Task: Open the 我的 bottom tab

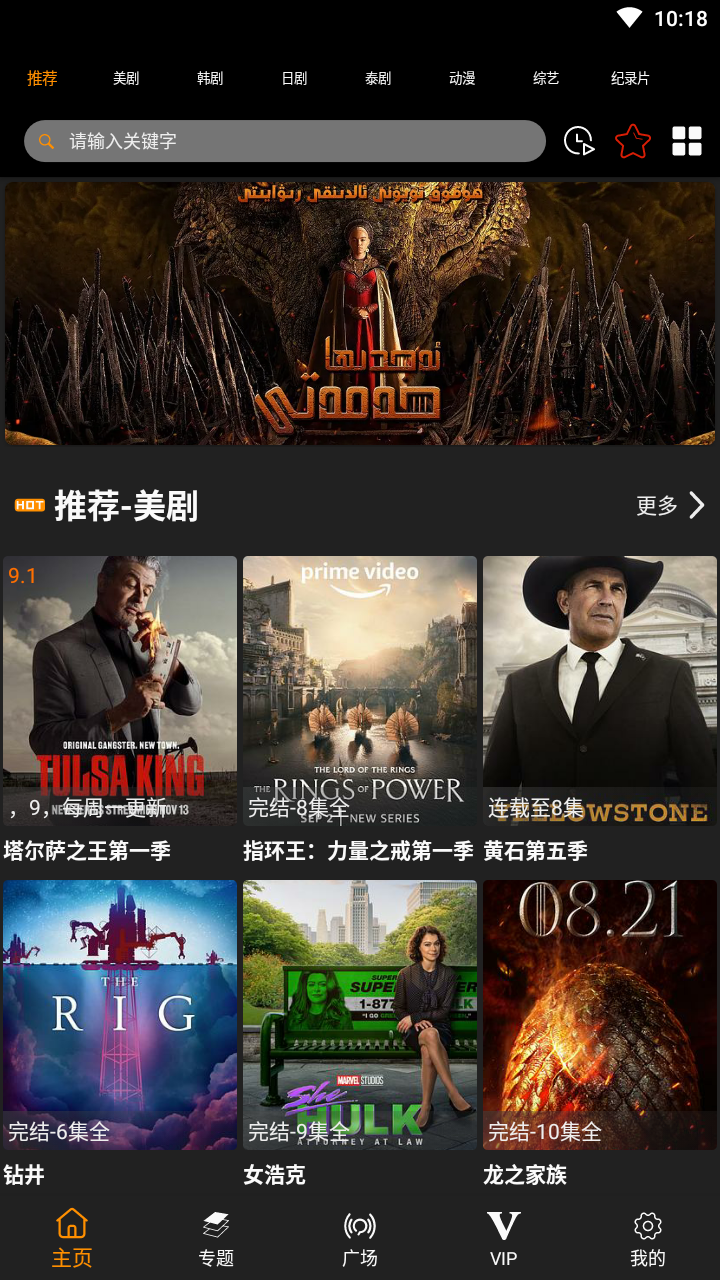Action: [x=648, y=1238]
